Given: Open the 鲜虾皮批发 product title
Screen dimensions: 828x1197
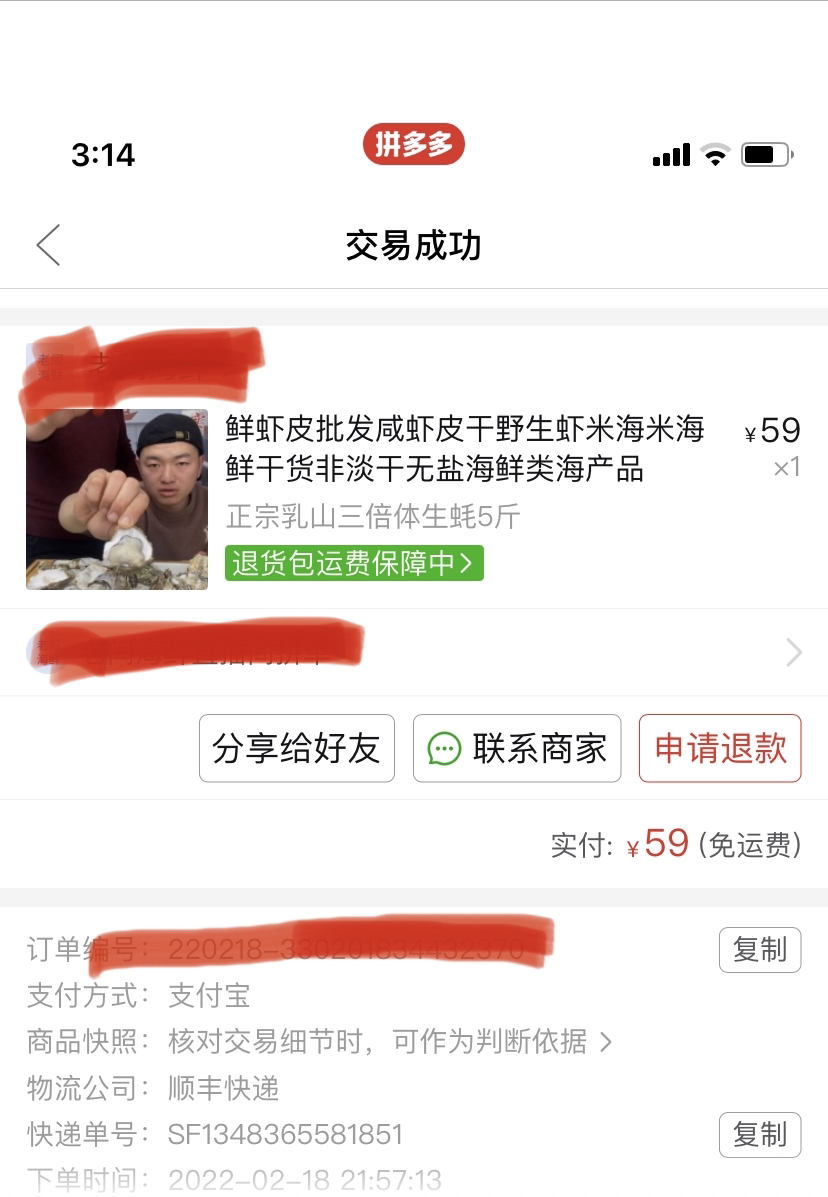Looking at the screenshot, I should [x=465, y=448].
